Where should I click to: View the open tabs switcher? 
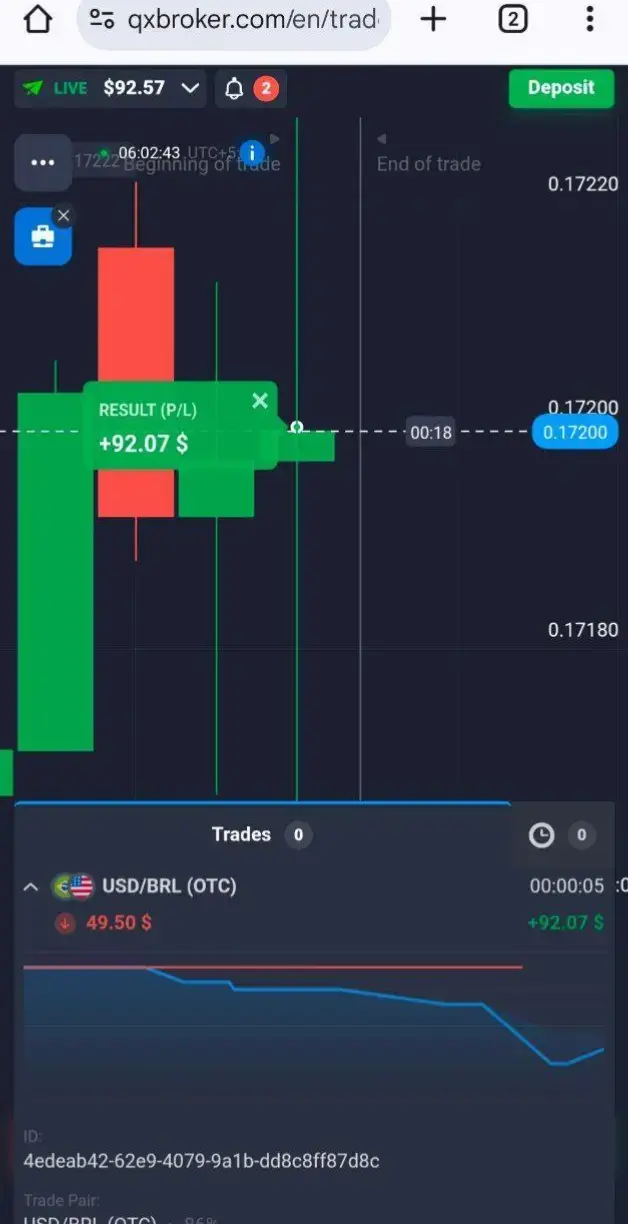coord(512,19)
